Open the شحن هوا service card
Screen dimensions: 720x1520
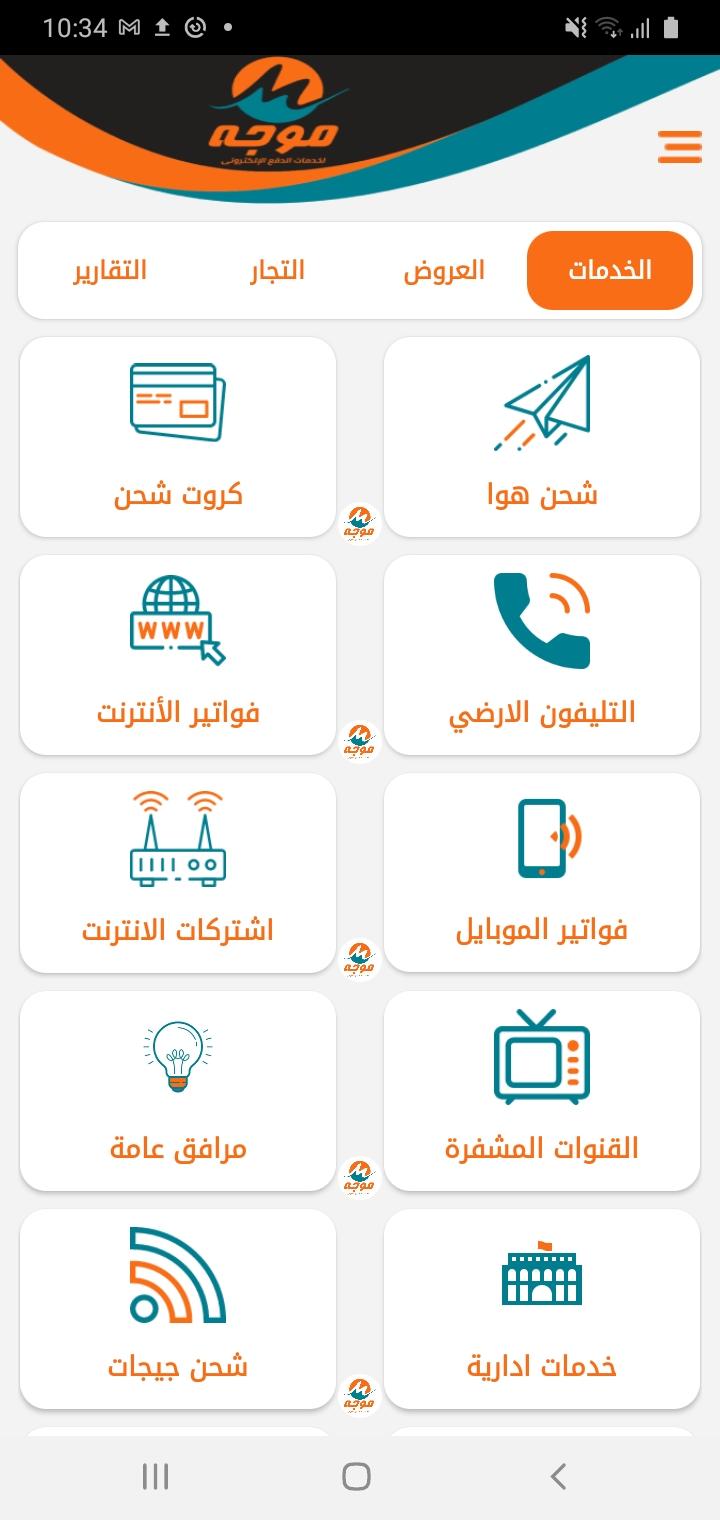coord(542,437)
